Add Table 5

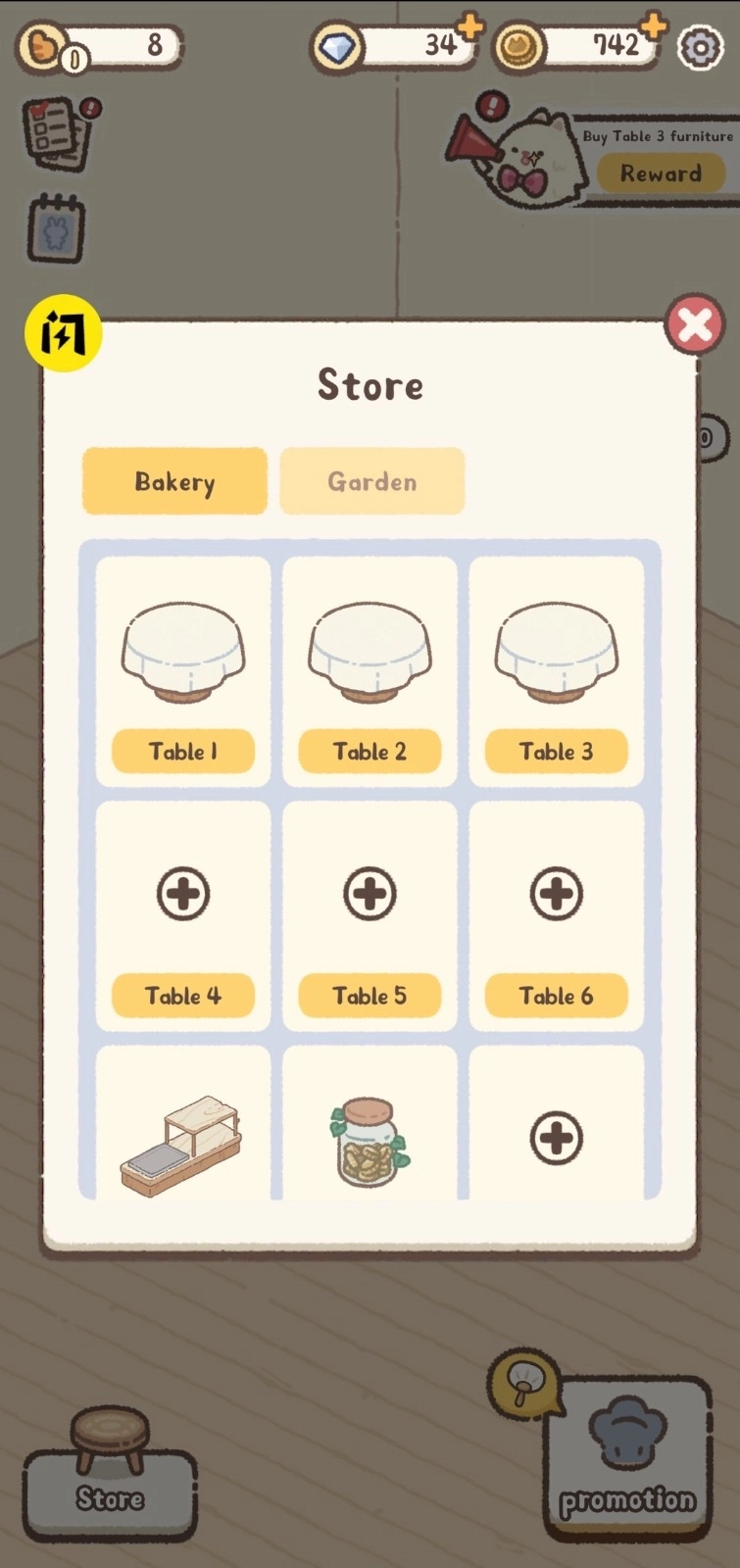pyautogui.click(x=370, y=894)
